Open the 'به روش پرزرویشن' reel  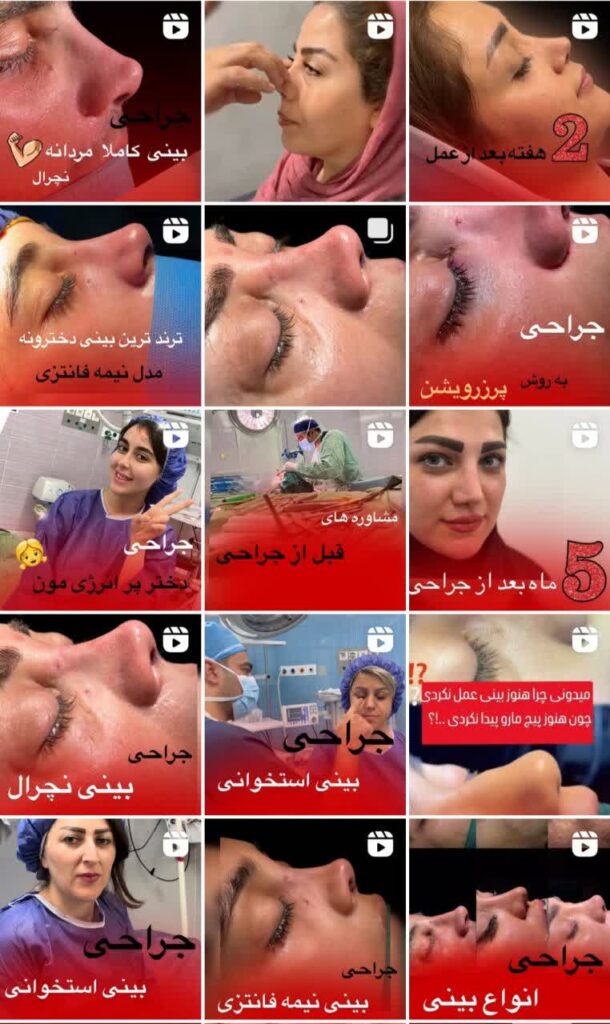coord(509,304)
